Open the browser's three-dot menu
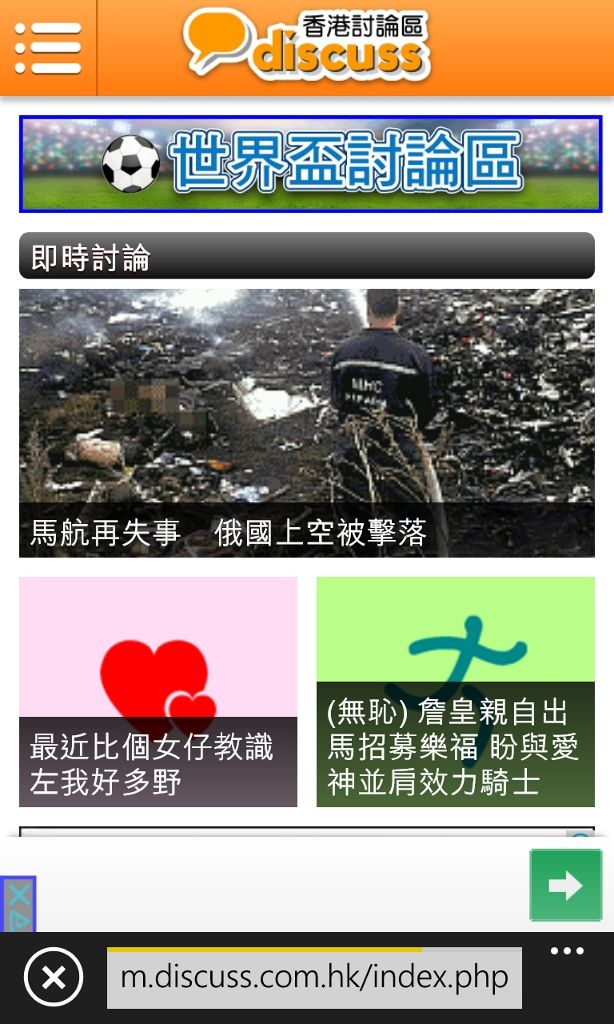The image size is (614, 1024). [567, 952]
